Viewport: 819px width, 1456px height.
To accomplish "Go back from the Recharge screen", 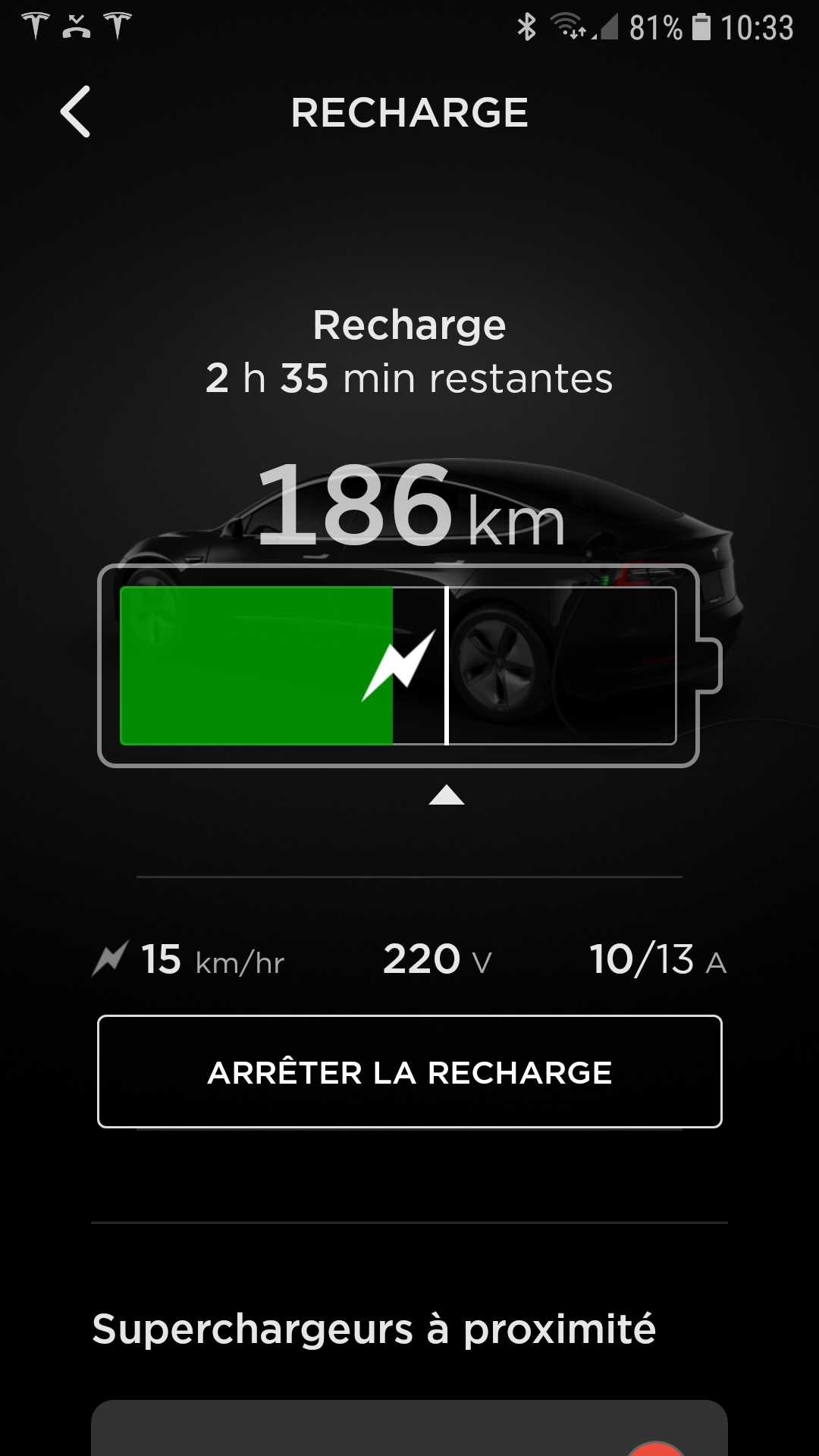I will click(x=76, y=112).
